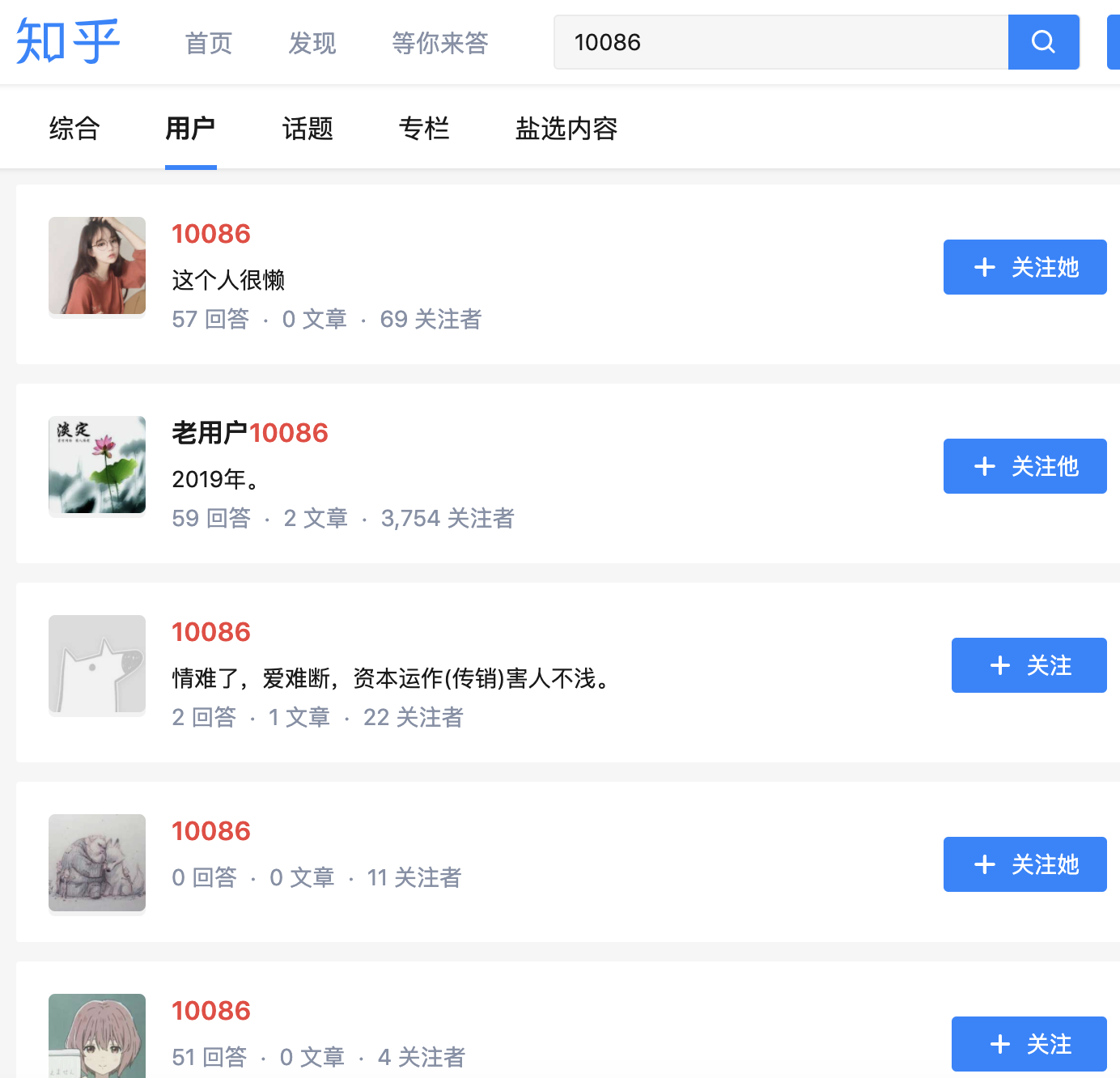Screen dimensions: 1120x1078
Task: Follow 老用户10086 via 关注他 button
Action: pos(1025,466)
